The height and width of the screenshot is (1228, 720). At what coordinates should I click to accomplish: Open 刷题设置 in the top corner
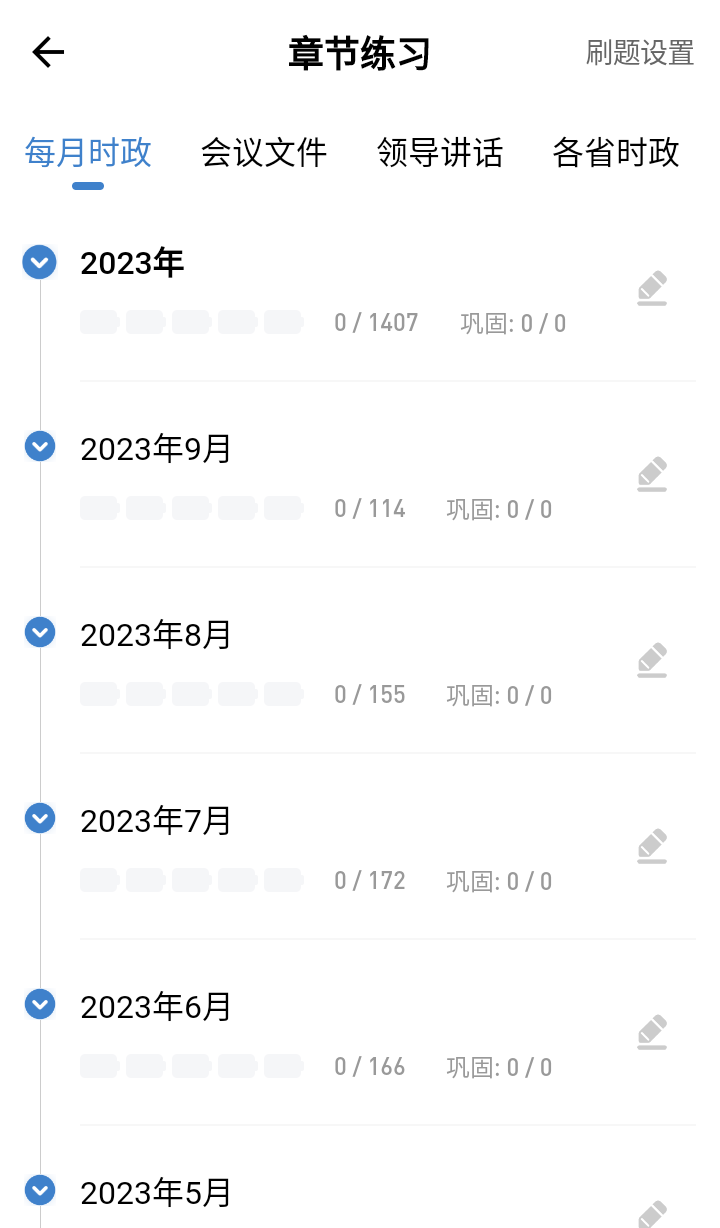click(639, 54)
